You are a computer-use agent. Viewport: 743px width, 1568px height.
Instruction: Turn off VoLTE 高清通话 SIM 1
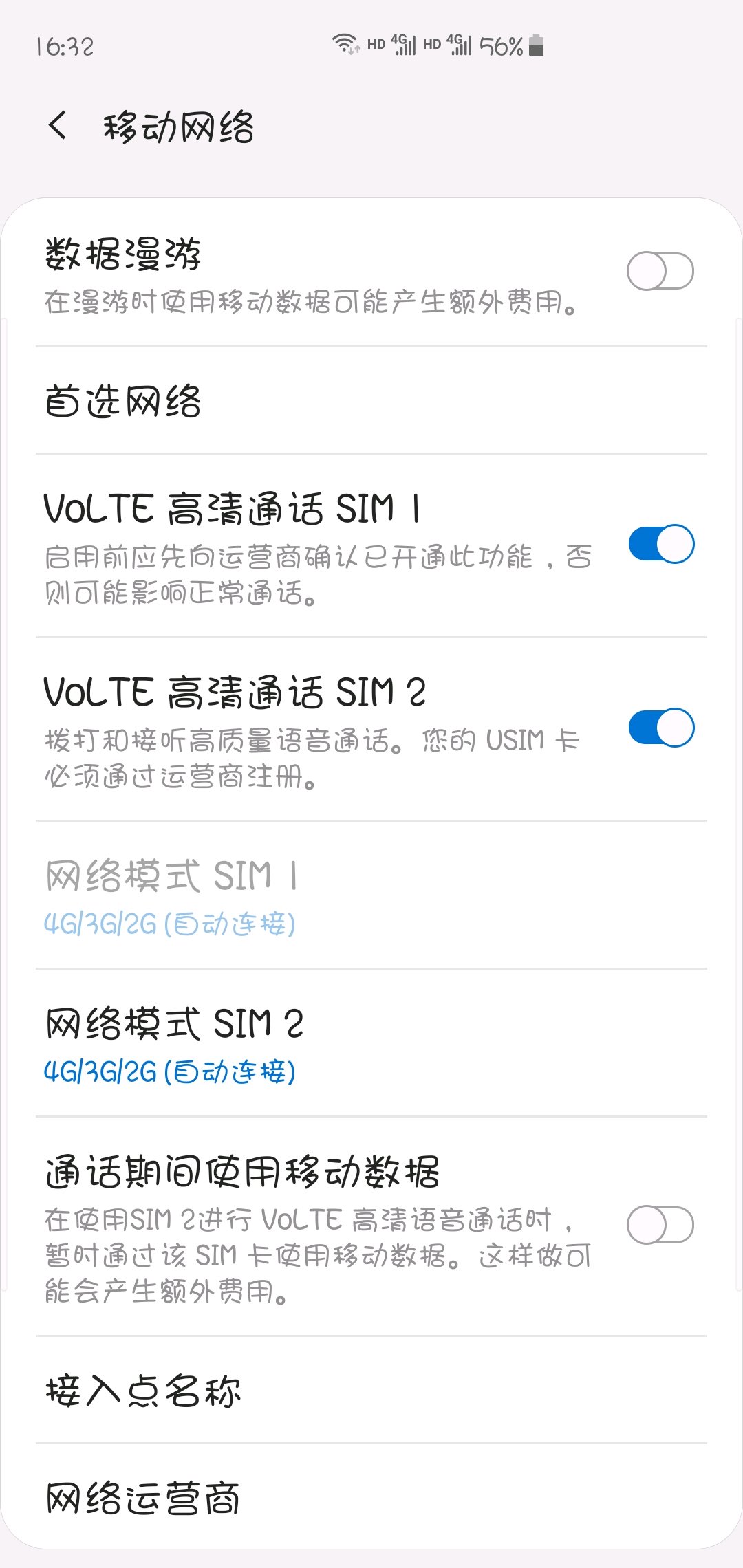(x=661, y=544)
